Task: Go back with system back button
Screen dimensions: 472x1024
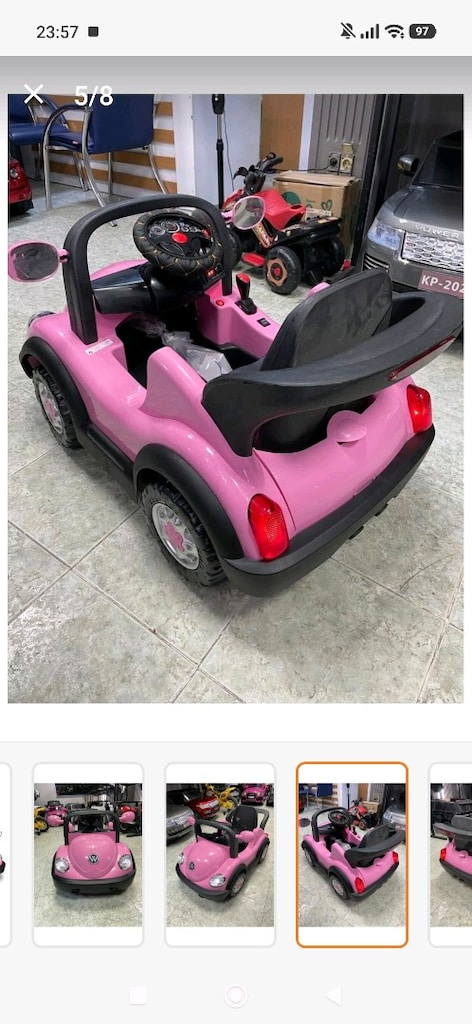Action: 334,996
